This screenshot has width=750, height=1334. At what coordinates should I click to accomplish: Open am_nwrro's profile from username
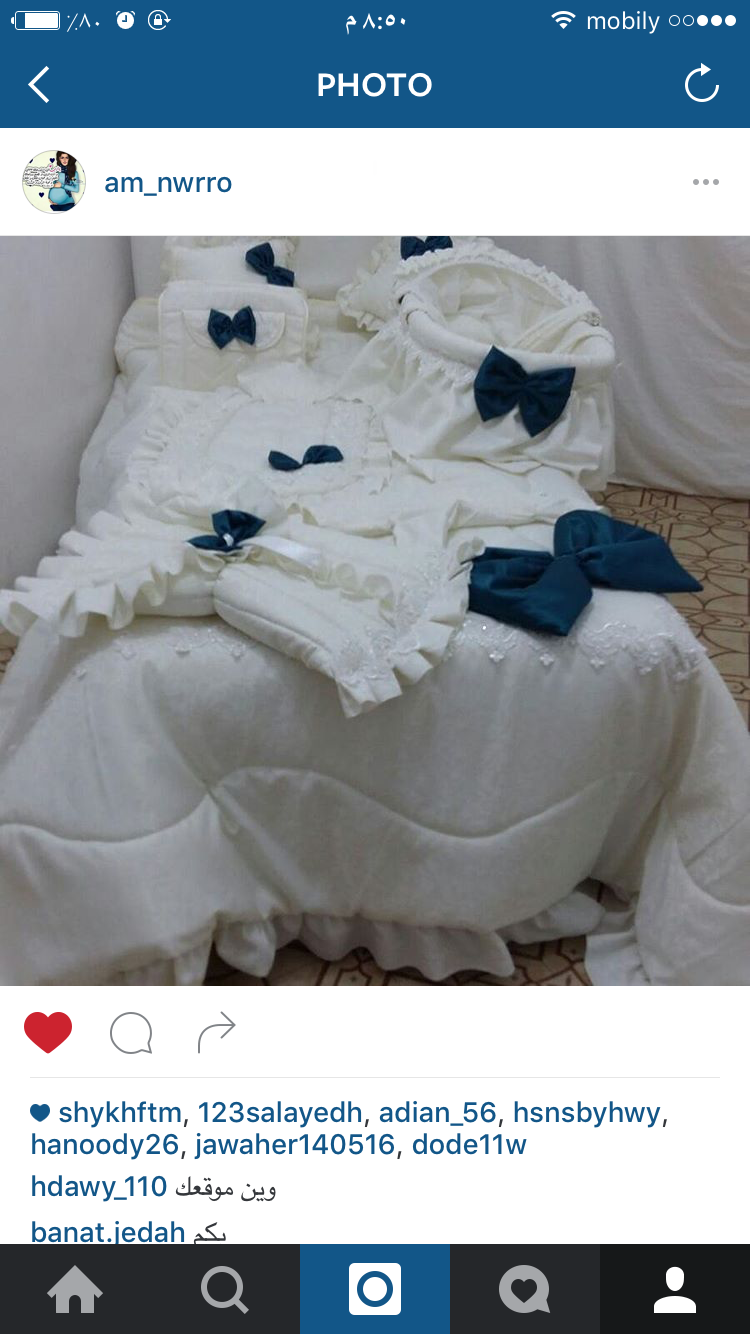point(168,183)
